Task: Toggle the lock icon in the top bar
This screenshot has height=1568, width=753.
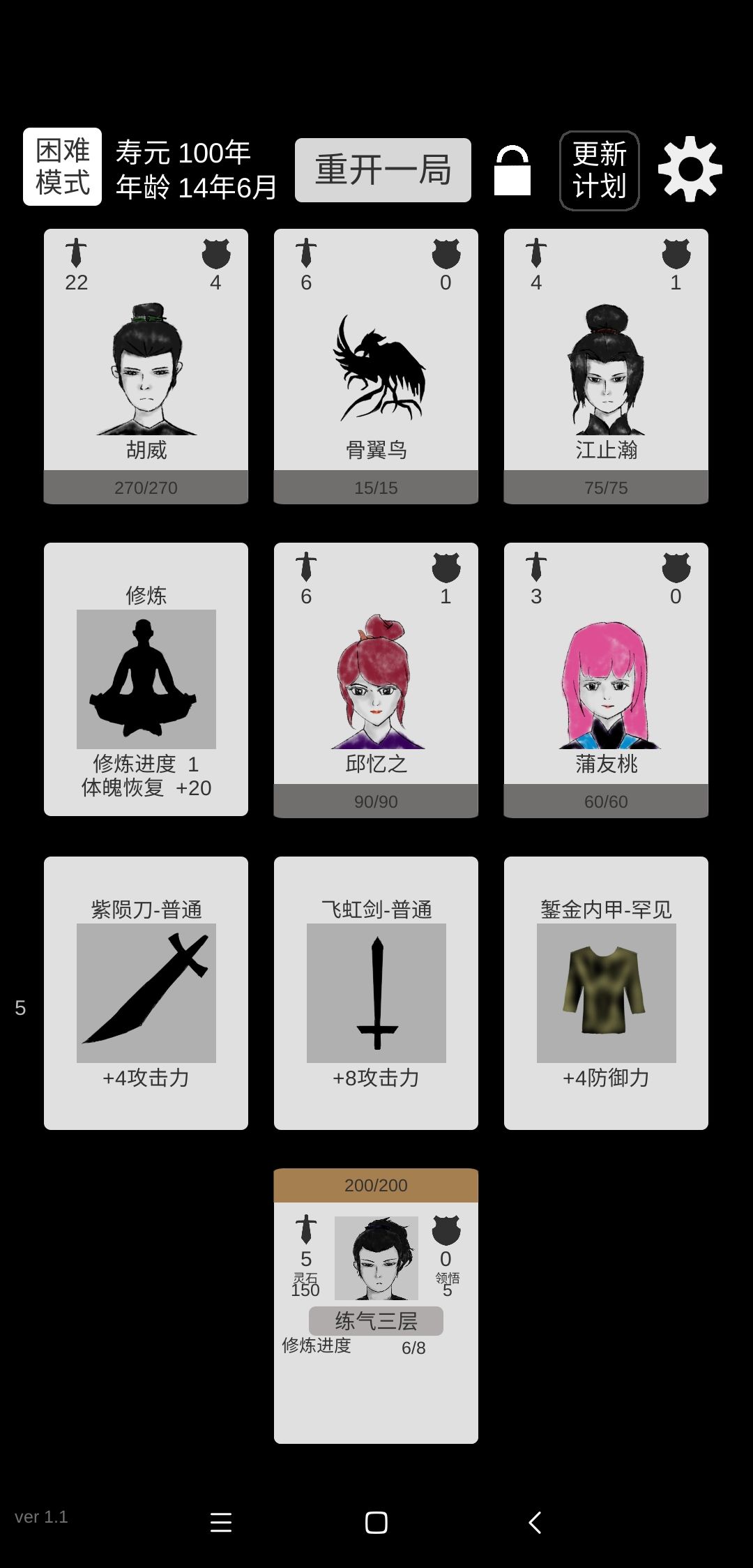Action: coord(512,169)
